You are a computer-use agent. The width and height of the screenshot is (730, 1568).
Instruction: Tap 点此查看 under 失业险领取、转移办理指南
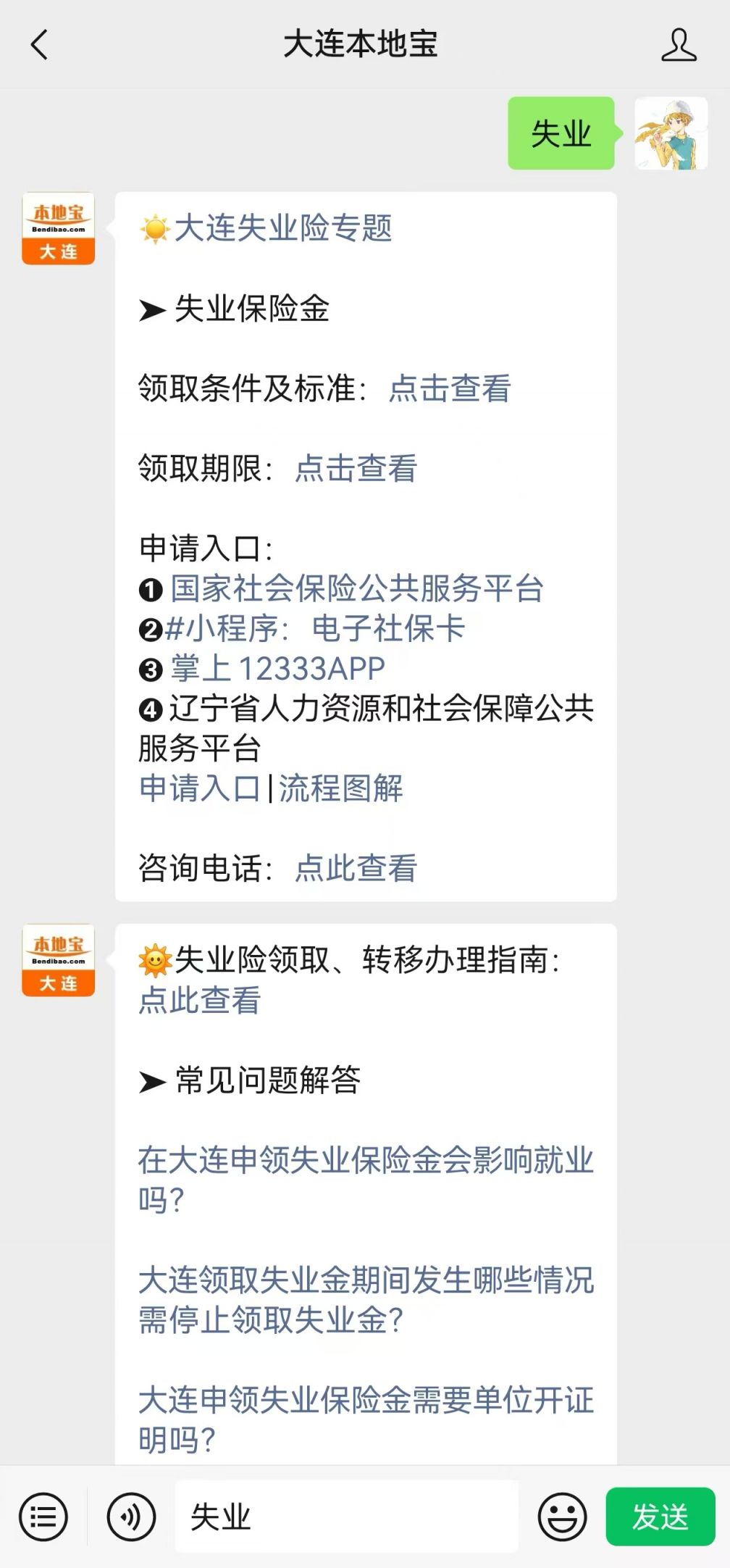tap(200, 1001)
